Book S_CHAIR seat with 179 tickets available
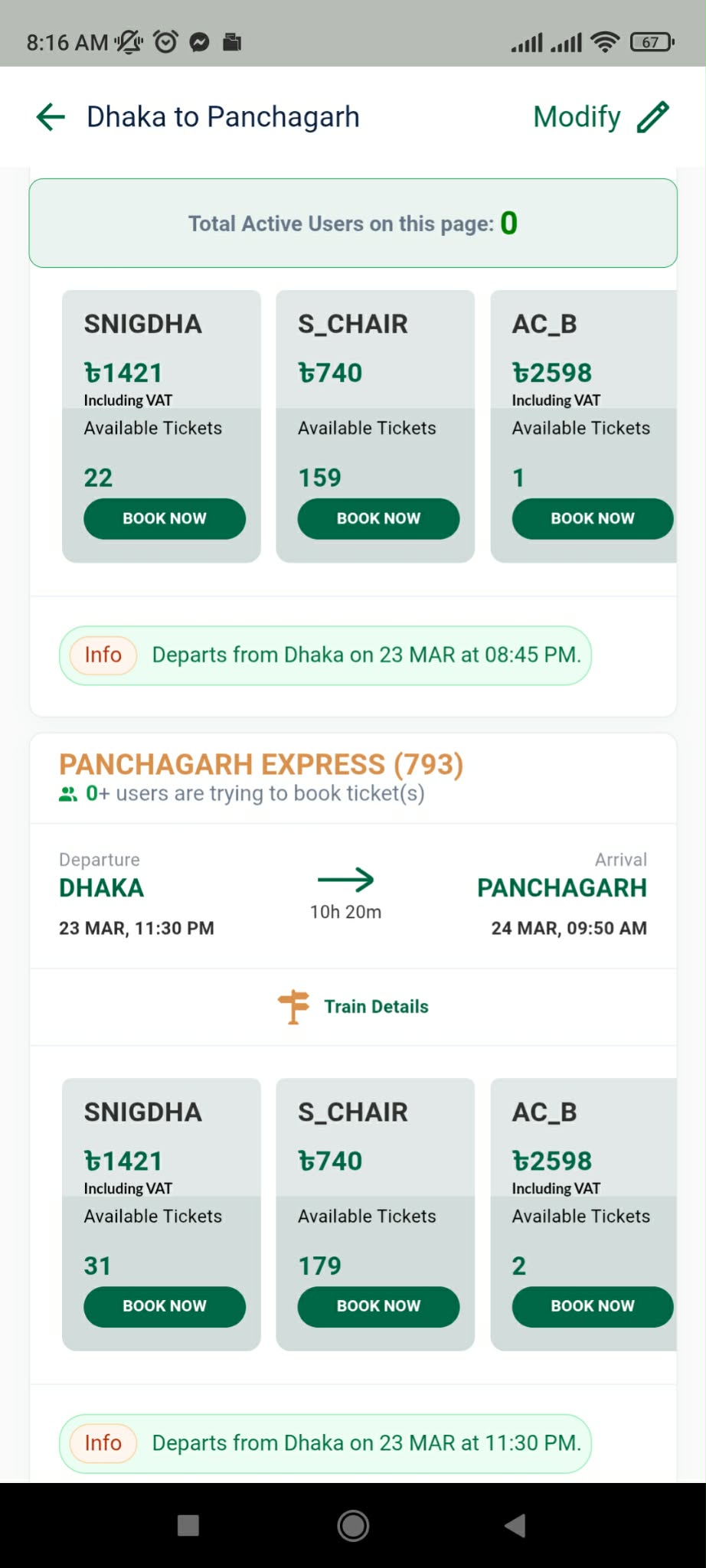This screenshot has height=1568, width=706. coord(378,1306)
